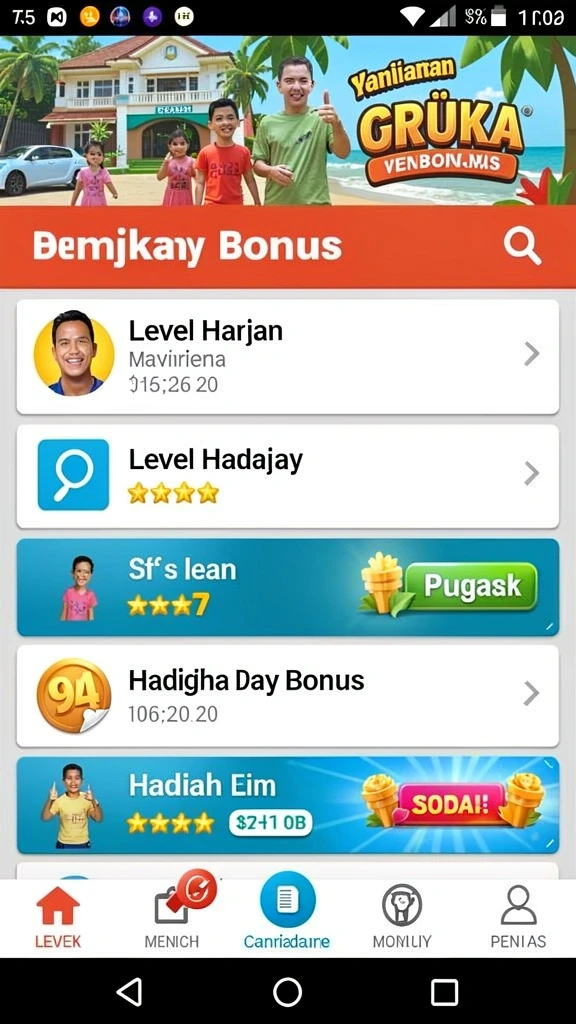
Task: Open the Gruka promo banner at the top
Action: (288, 121)
